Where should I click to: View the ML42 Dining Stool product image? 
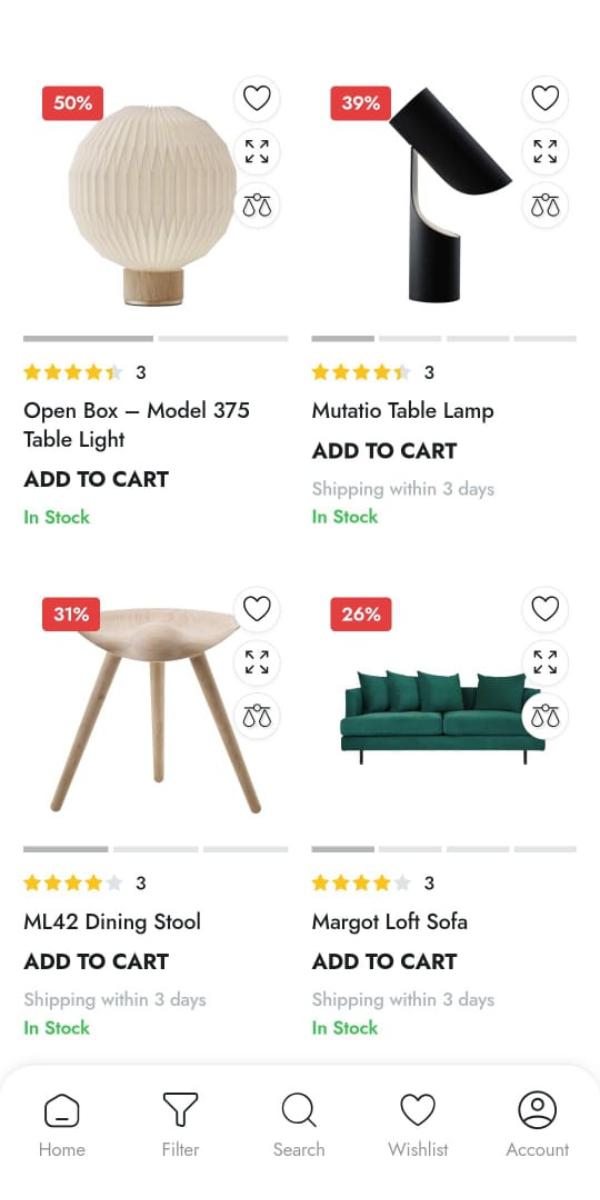tap(155, 710)
